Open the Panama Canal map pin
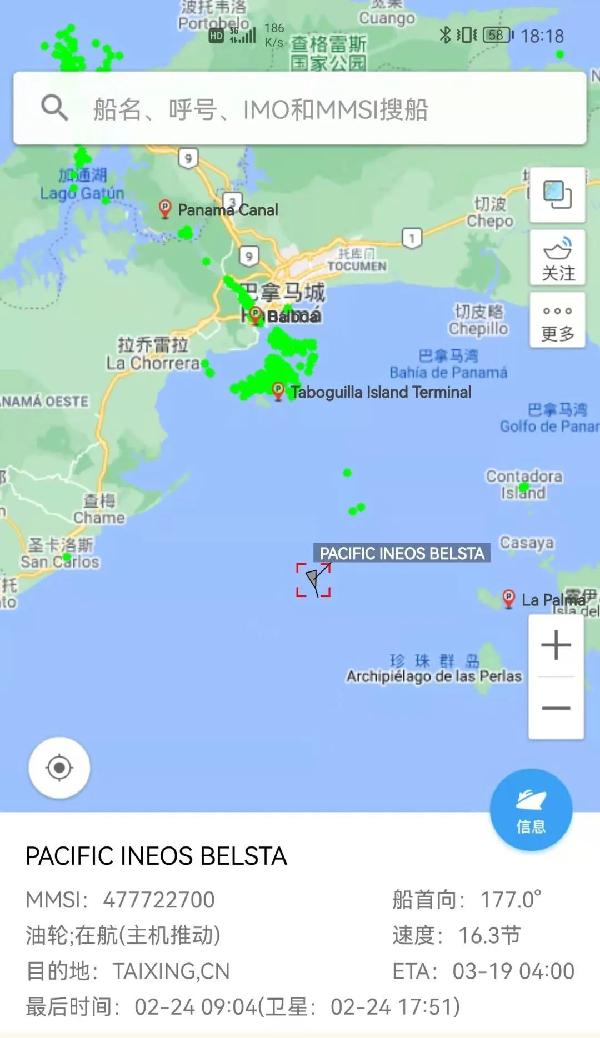This screenshot has height=1038, width=600. [165, 209]
